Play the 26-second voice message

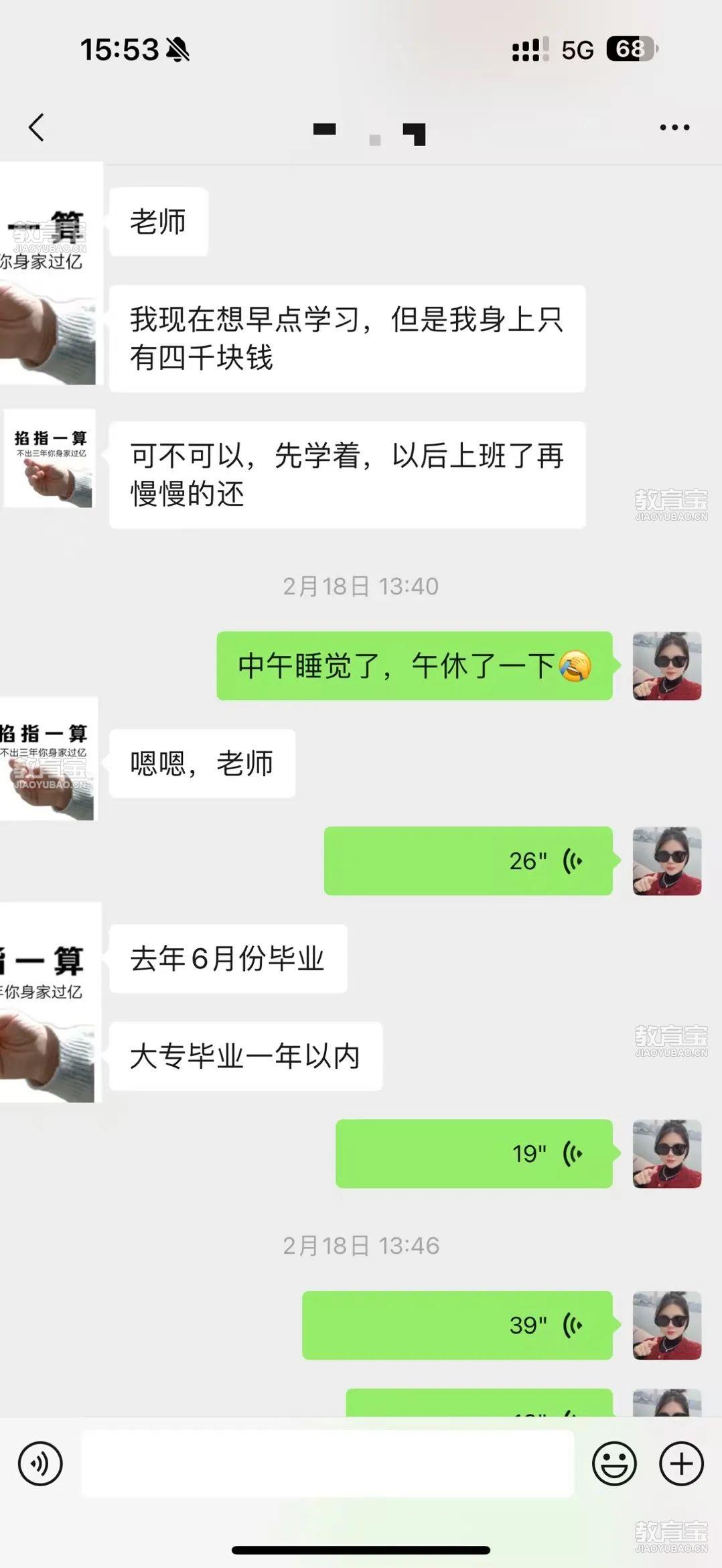point(468,861)
